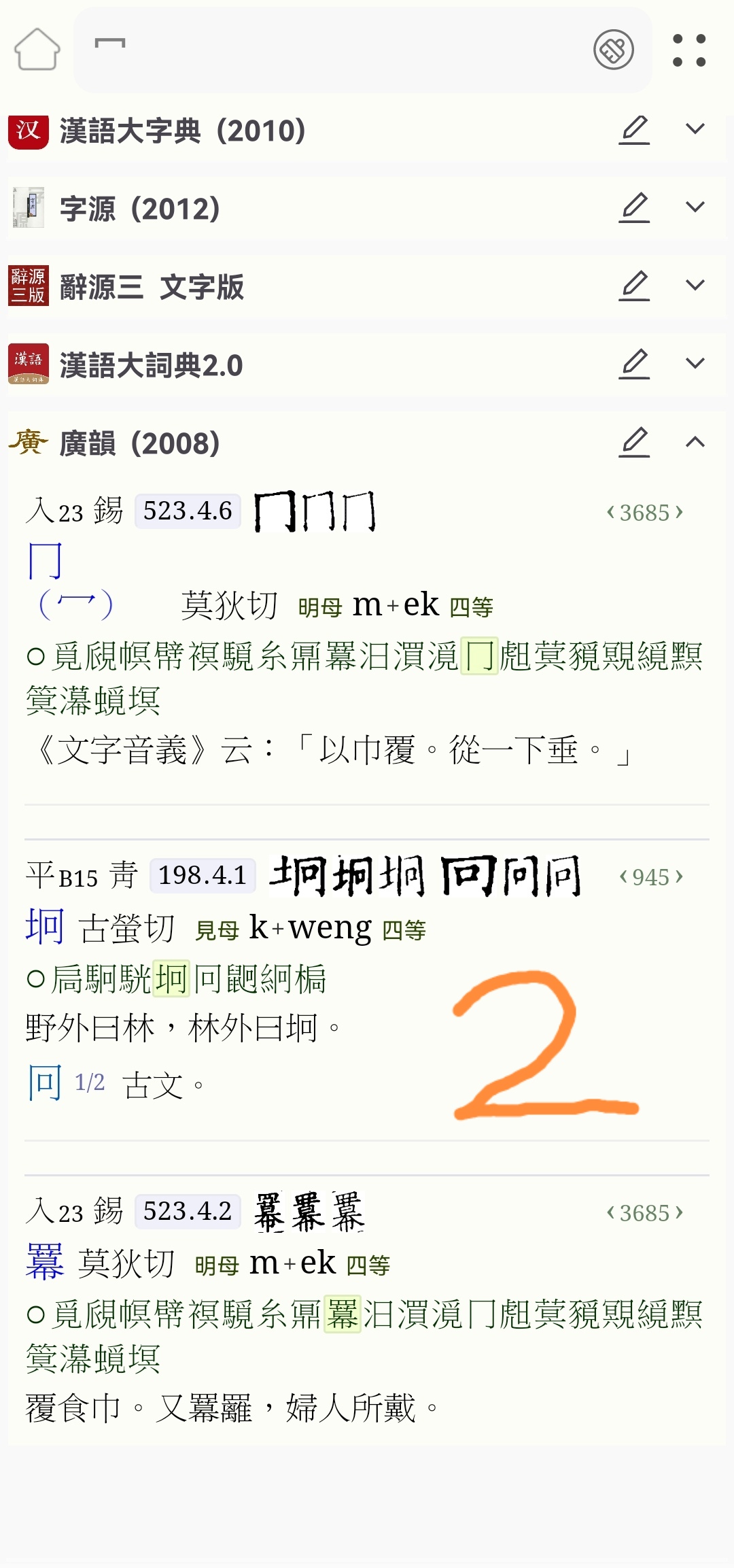Collapse the 廣韻 (2008) section

coord(695,442)
